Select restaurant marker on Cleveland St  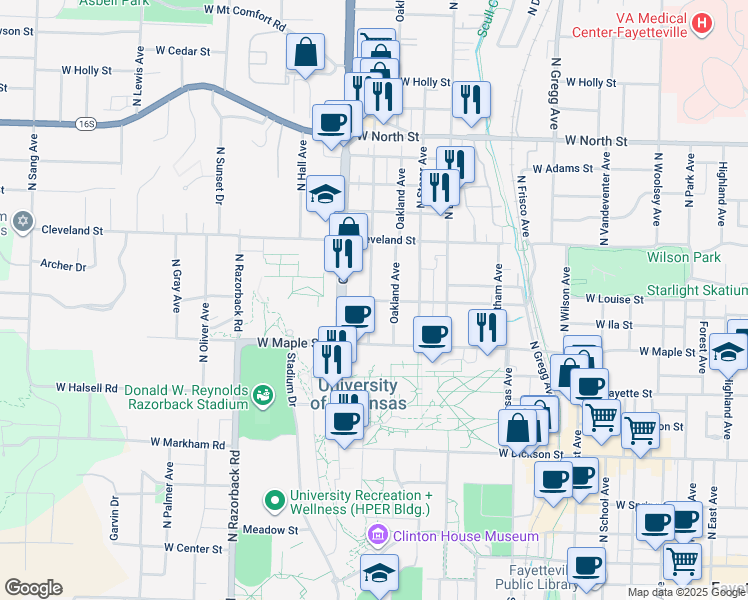tap(343, 255)
